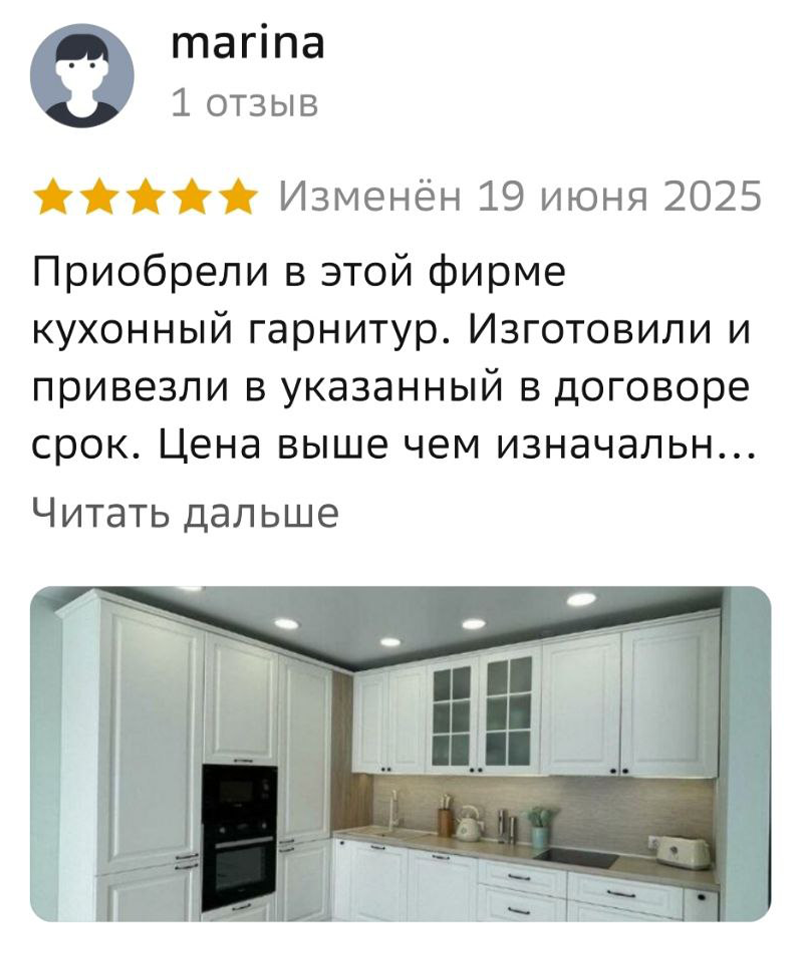Viewport: 800px width, 960px height.
Task: Expand the review with "Читать дальше"
Action: (185, 513)
